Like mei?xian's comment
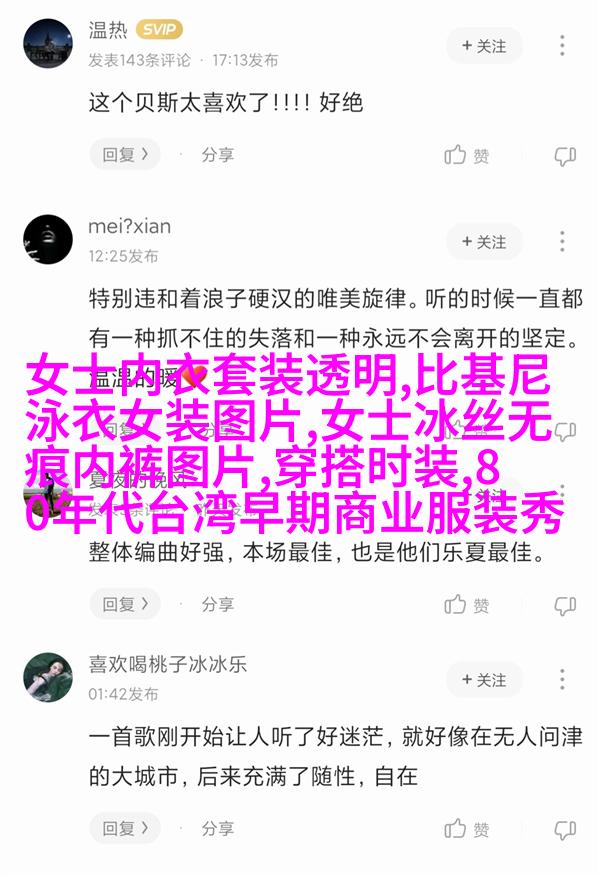Screen dimensions: 600x876 coord(467,606)
